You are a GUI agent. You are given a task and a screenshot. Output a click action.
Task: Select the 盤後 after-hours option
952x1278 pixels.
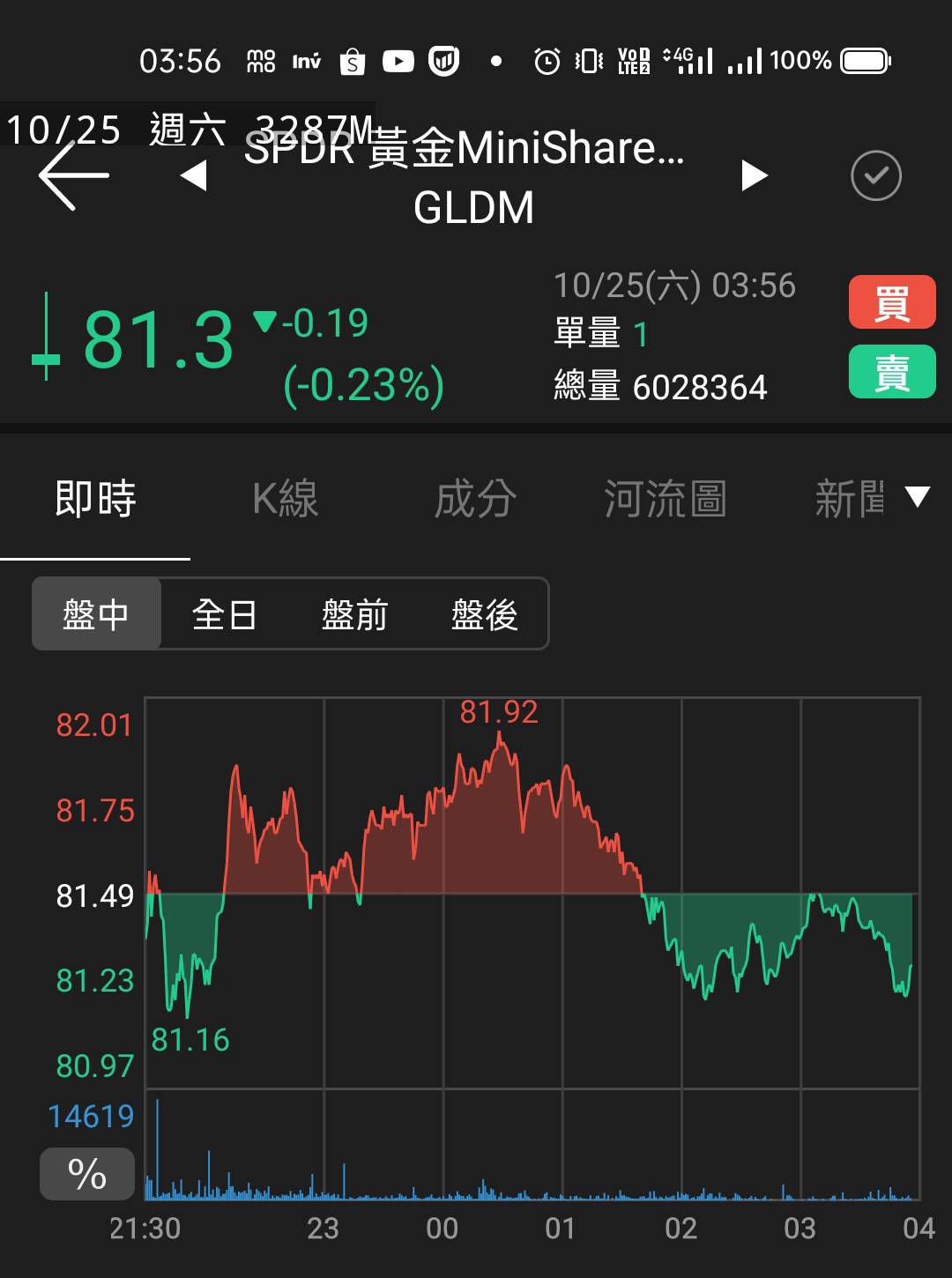click(x=482, y=613)
